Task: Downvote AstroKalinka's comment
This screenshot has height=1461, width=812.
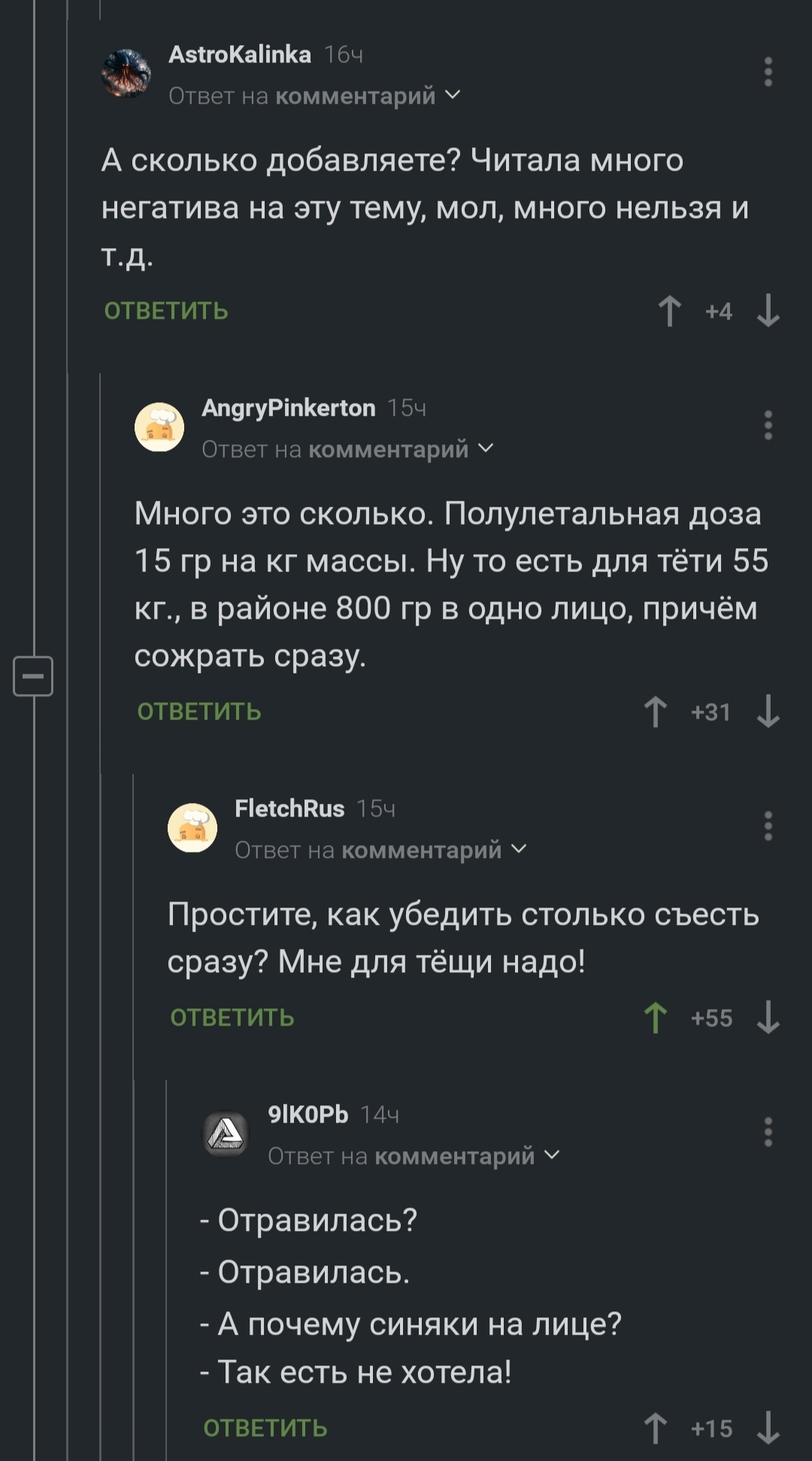Action: click(x=768, y=311)
